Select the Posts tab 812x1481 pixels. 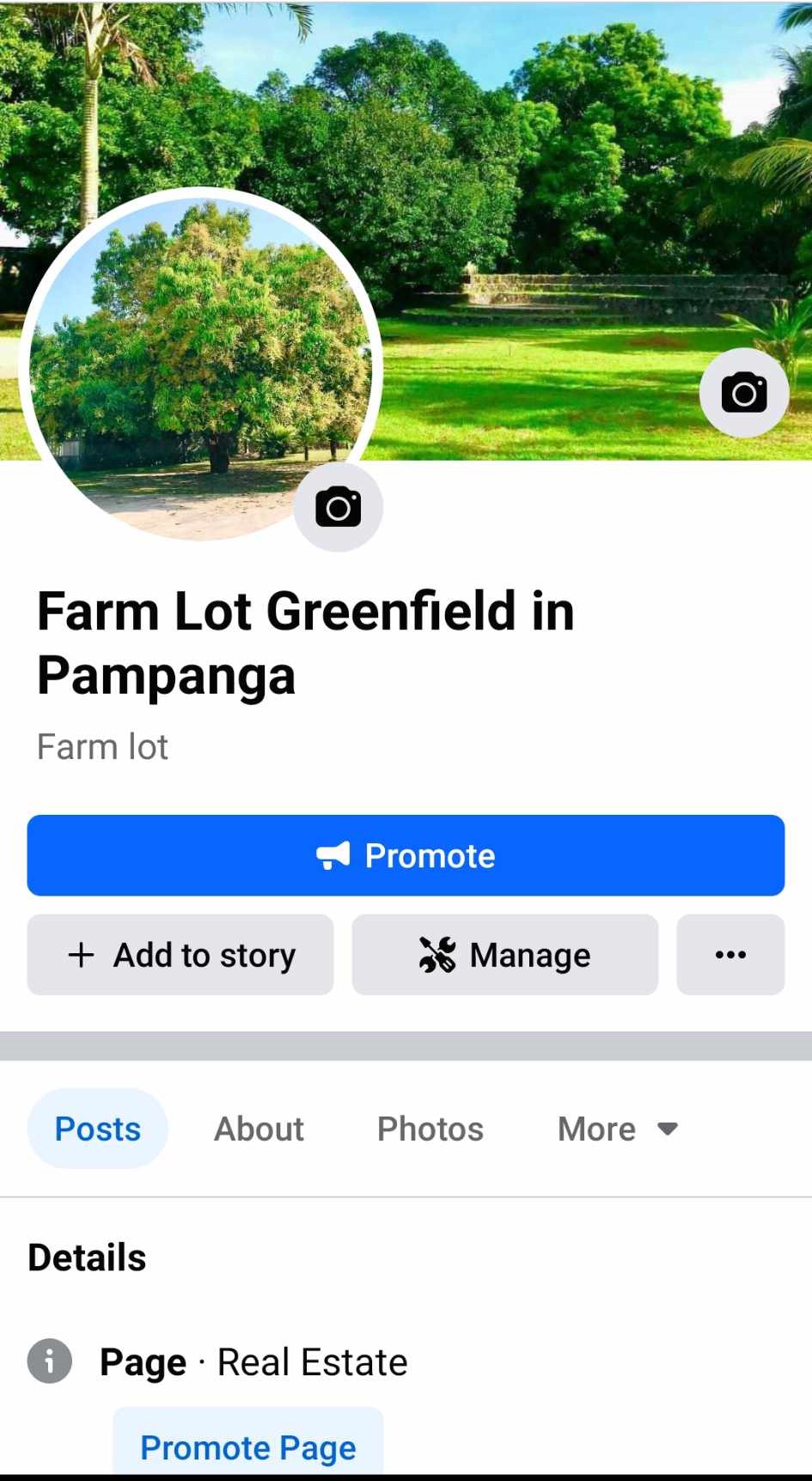(x=98, y=1129)
